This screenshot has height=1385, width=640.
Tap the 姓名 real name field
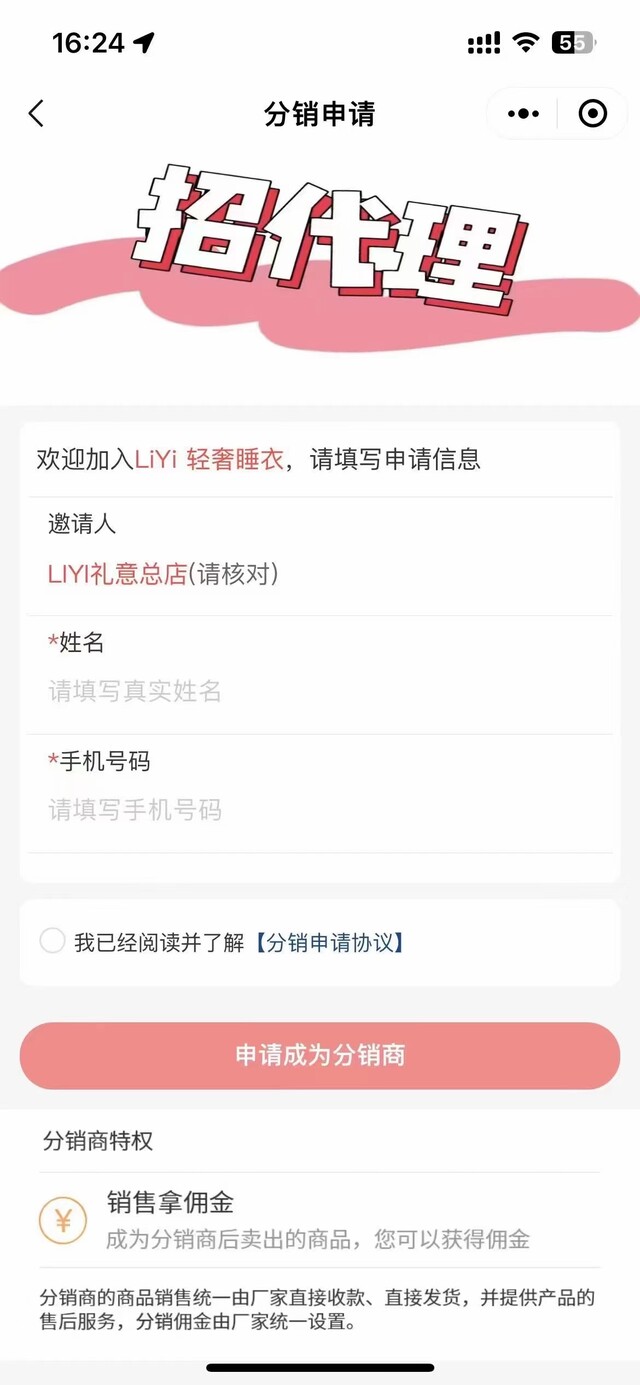(320, 691)
